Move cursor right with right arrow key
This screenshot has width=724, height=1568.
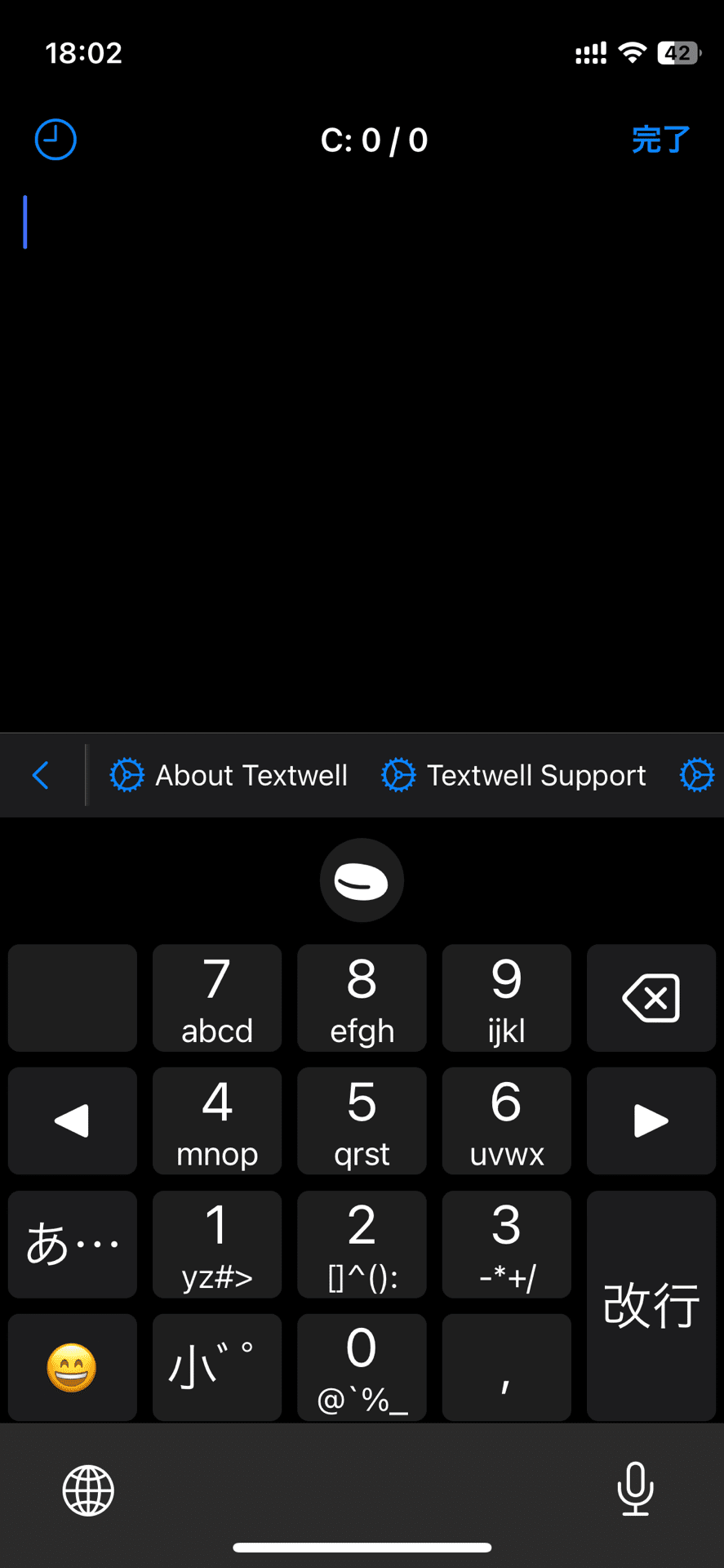point(651,1120)
